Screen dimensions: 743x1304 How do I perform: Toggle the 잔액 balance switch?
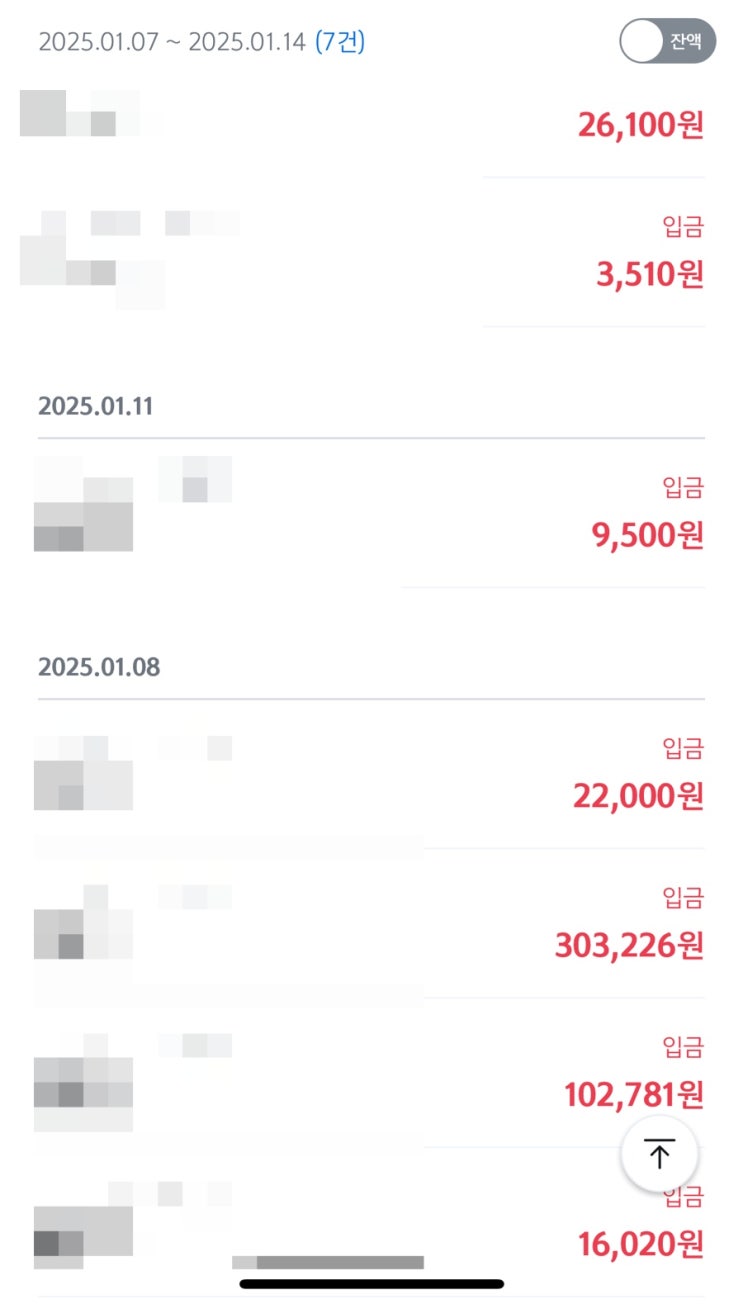[667, 42]
